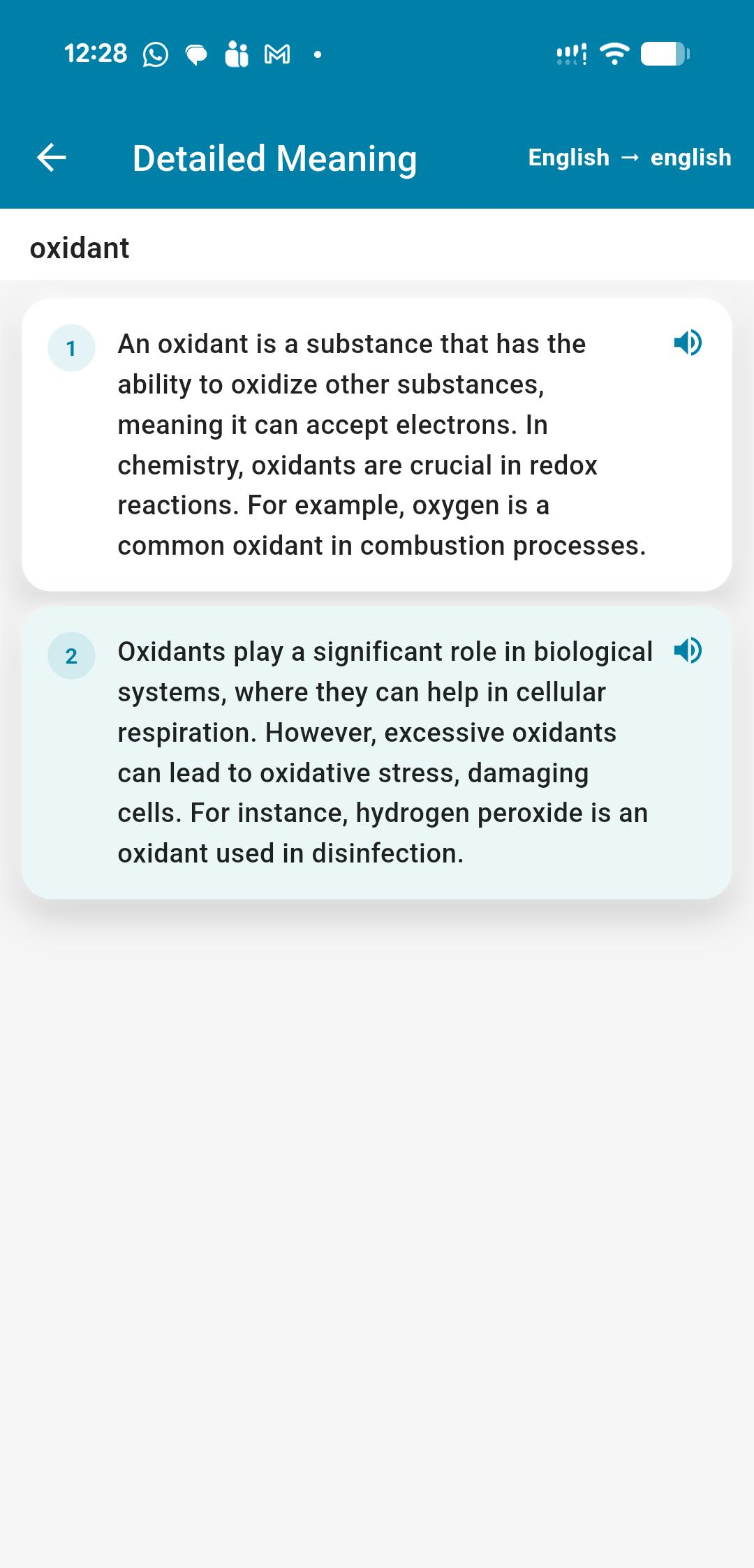
Task: Play audio for the second definition about biological systems
Action: pos(688,650)
